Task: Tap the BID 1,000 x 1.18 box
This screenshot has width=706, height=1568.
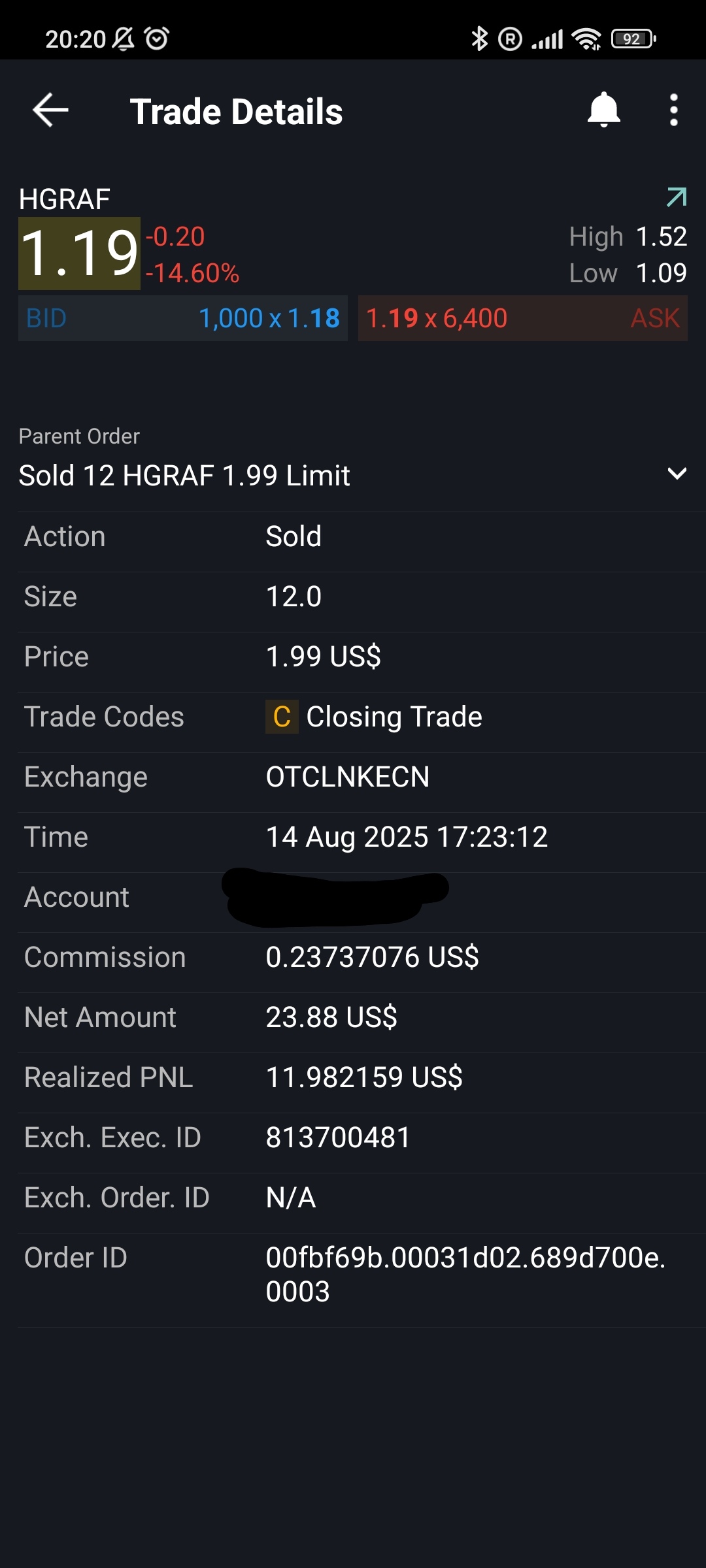Action: tap(183, 319)
